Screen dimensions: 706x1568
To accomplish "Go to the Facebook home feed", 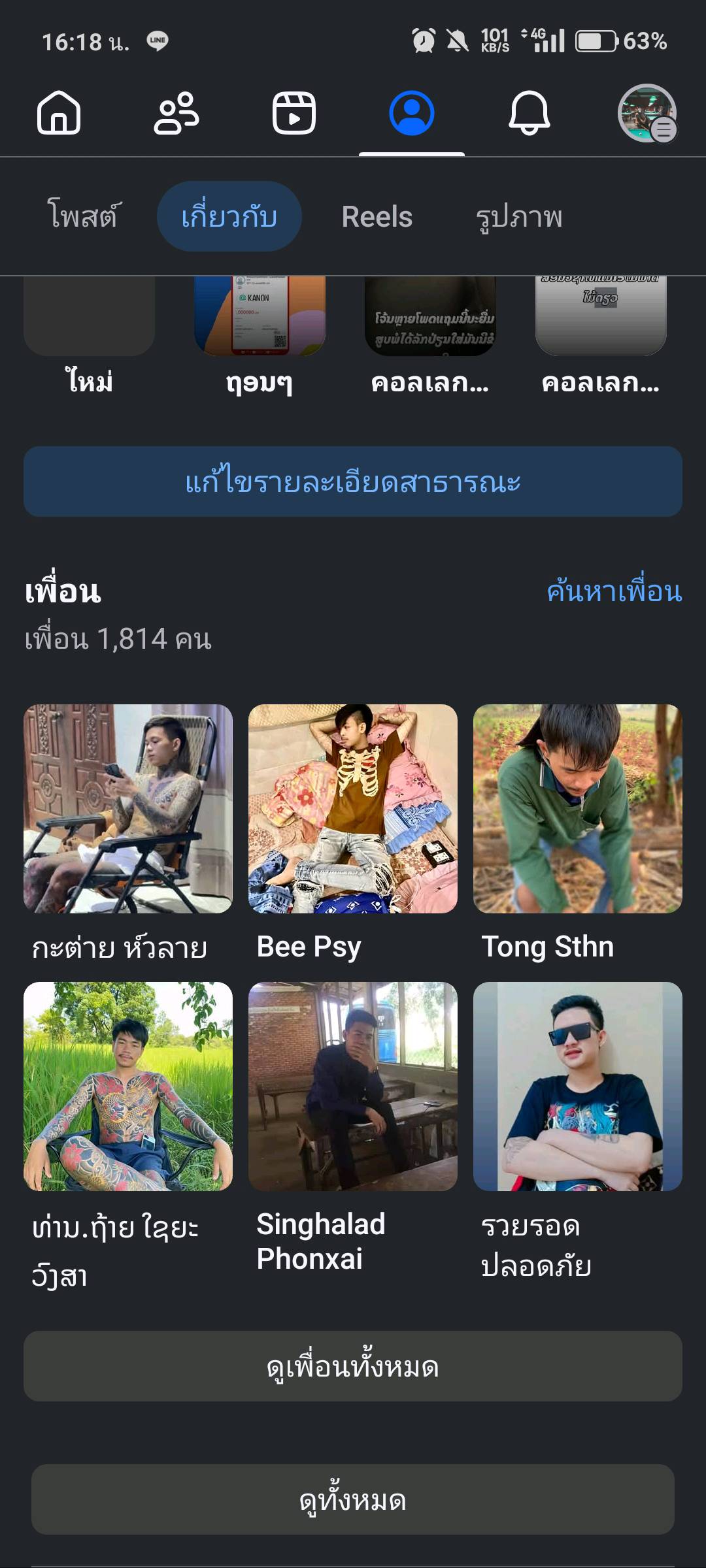I will click(59, 113).
